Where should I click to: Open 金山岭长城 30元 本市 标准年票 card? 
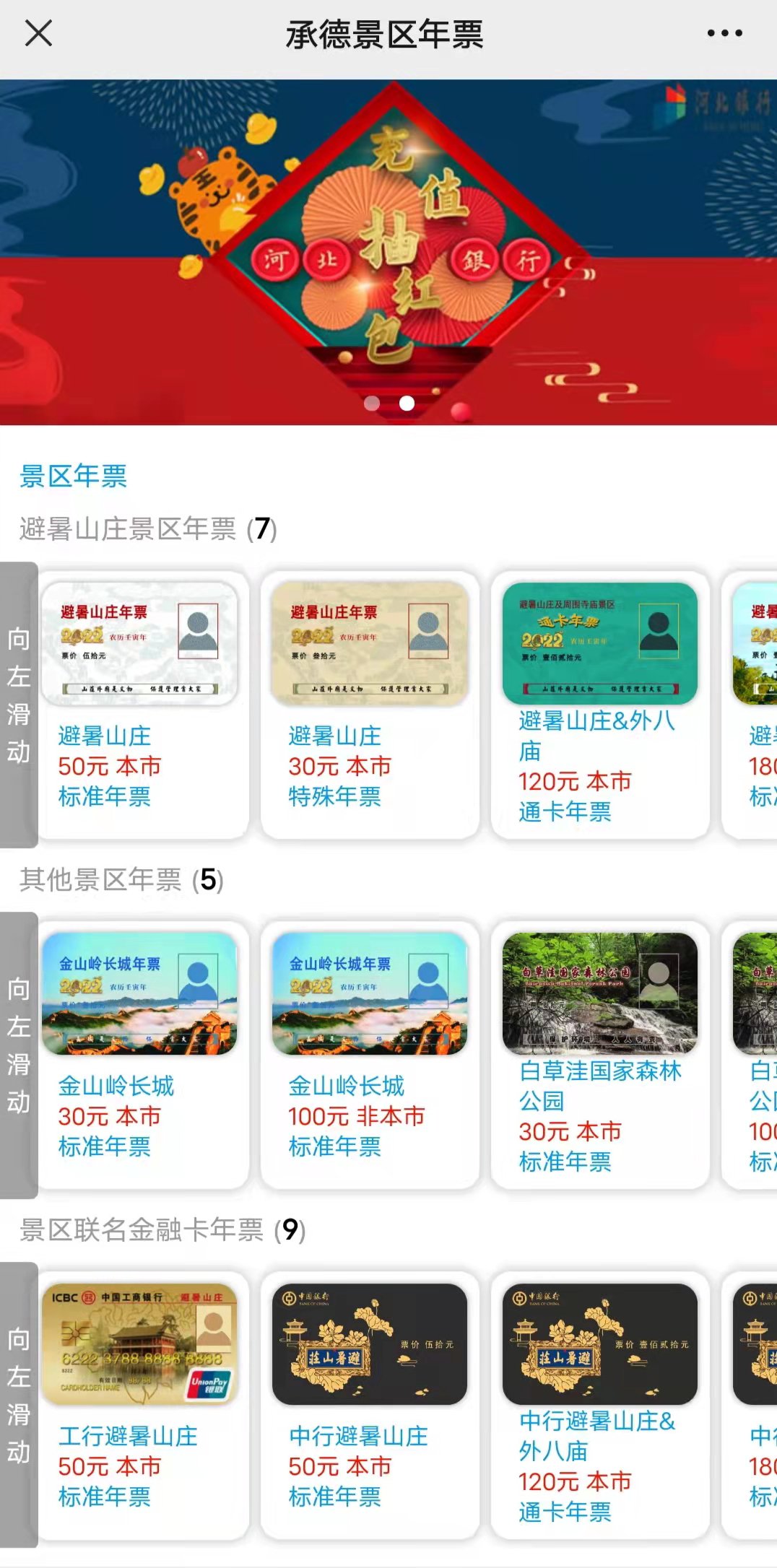142,1054
